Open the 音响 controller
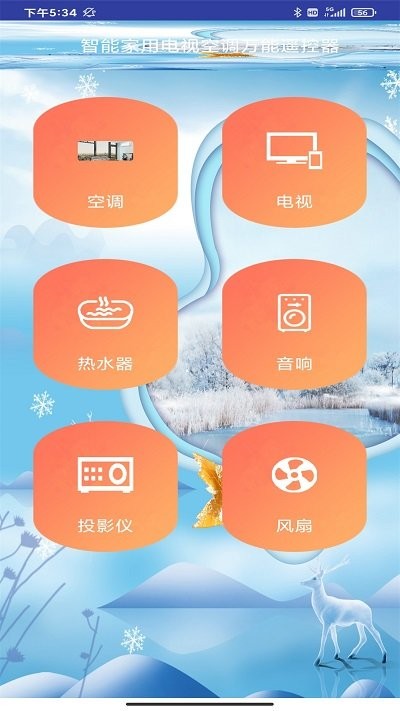400x711 pixels. 294,324
